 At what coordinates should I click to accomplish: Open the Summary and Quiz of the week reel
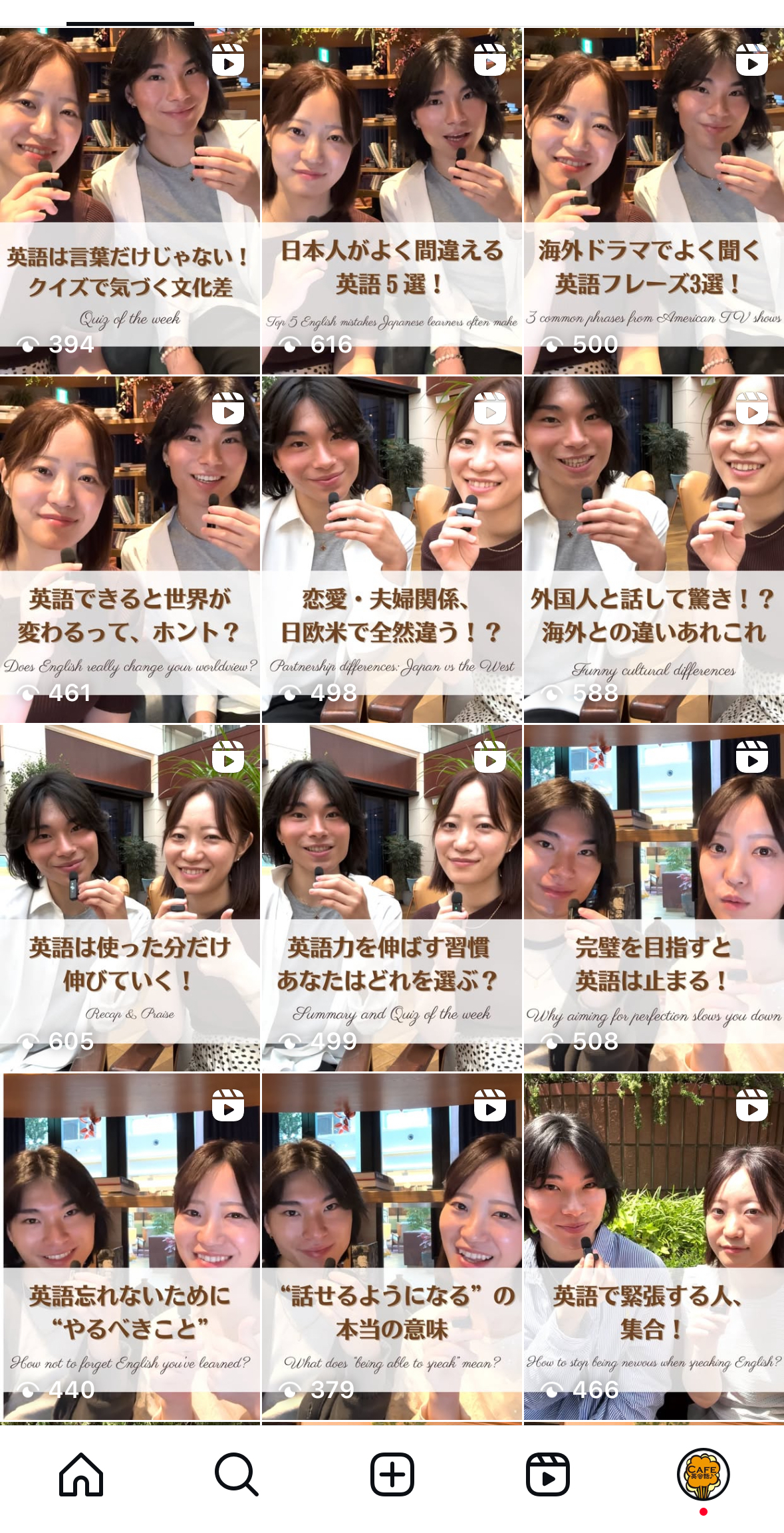[x=392, y=898]
